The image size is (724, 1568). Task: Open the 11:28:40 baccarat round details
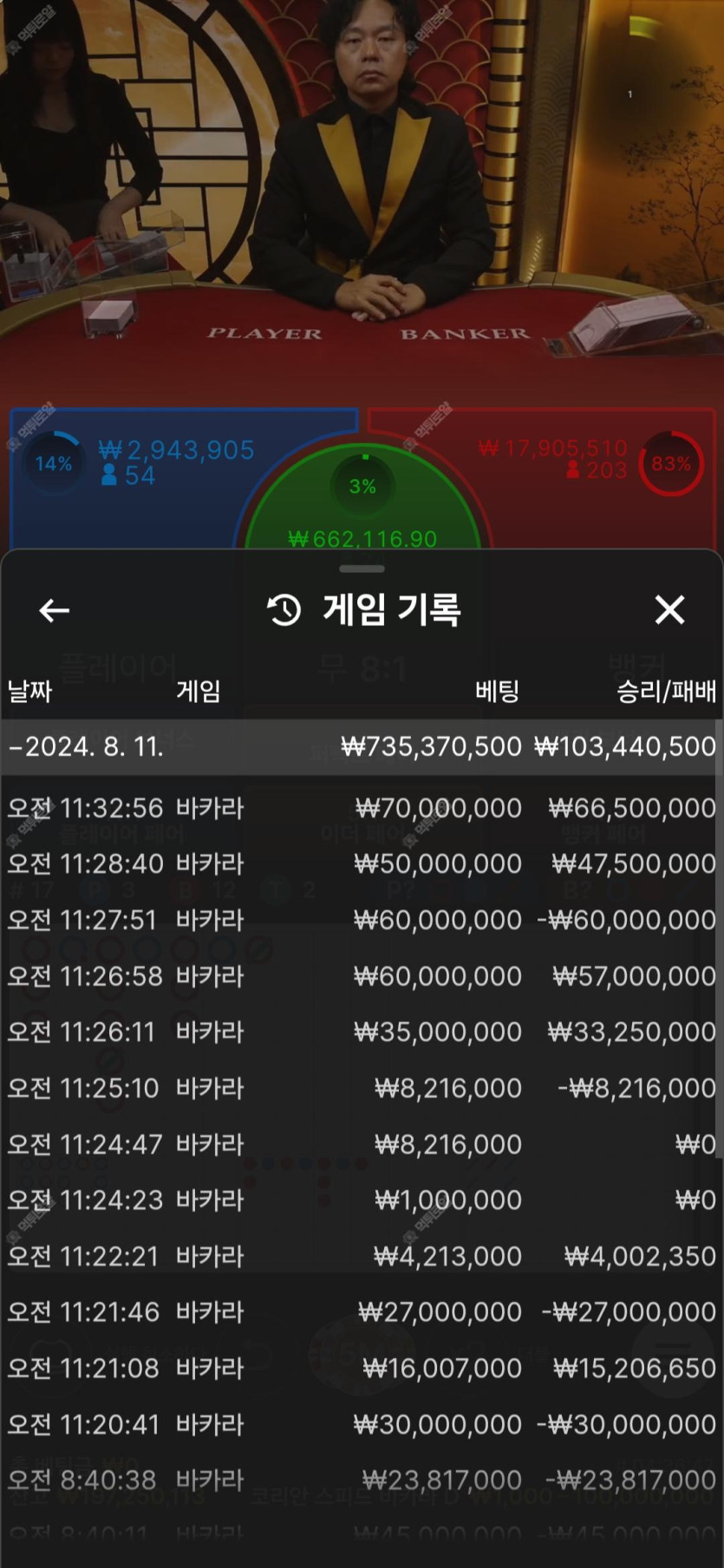[361, 863]
